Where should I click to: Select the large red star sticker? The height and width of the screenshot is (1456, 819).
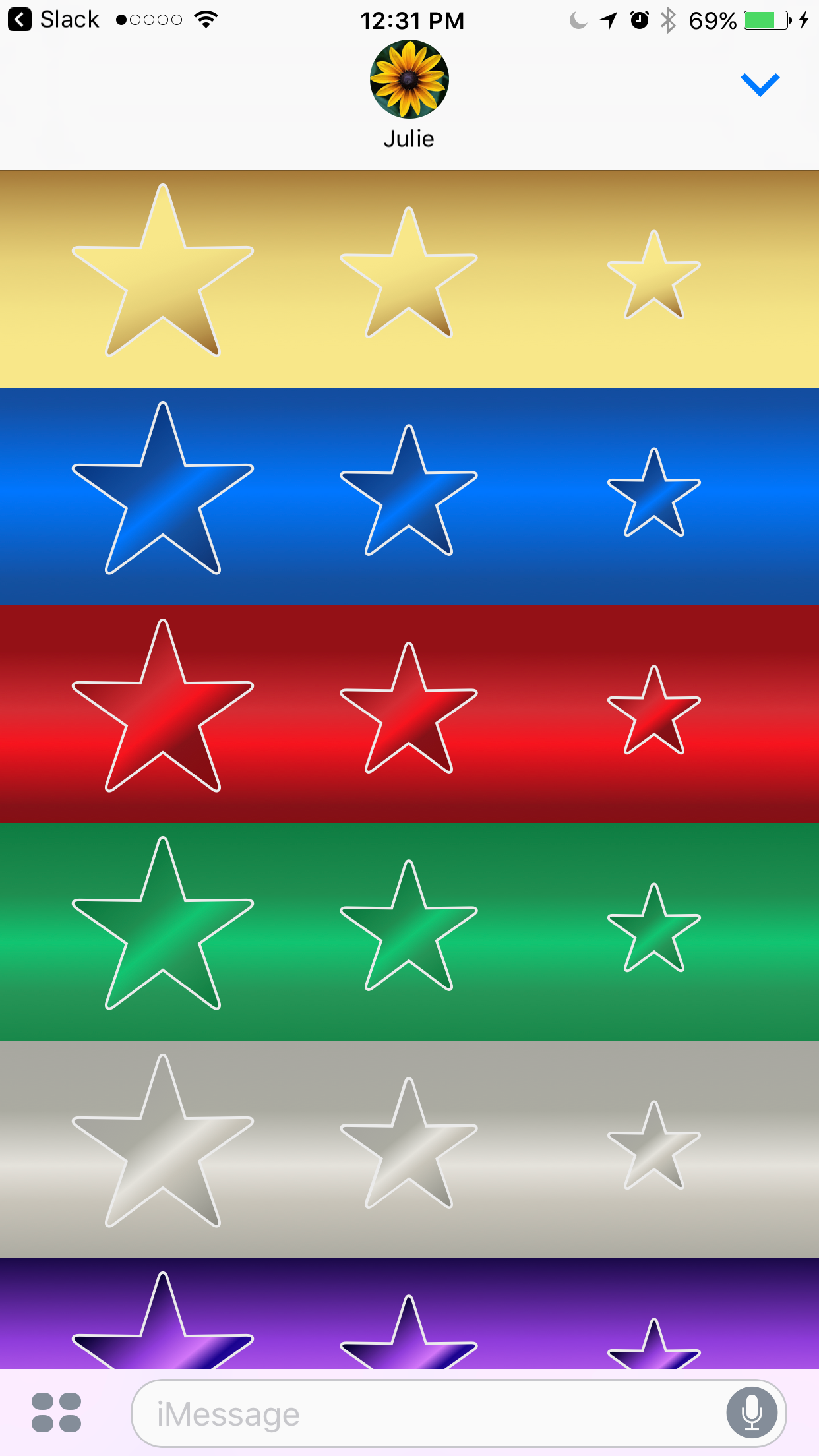163,706
